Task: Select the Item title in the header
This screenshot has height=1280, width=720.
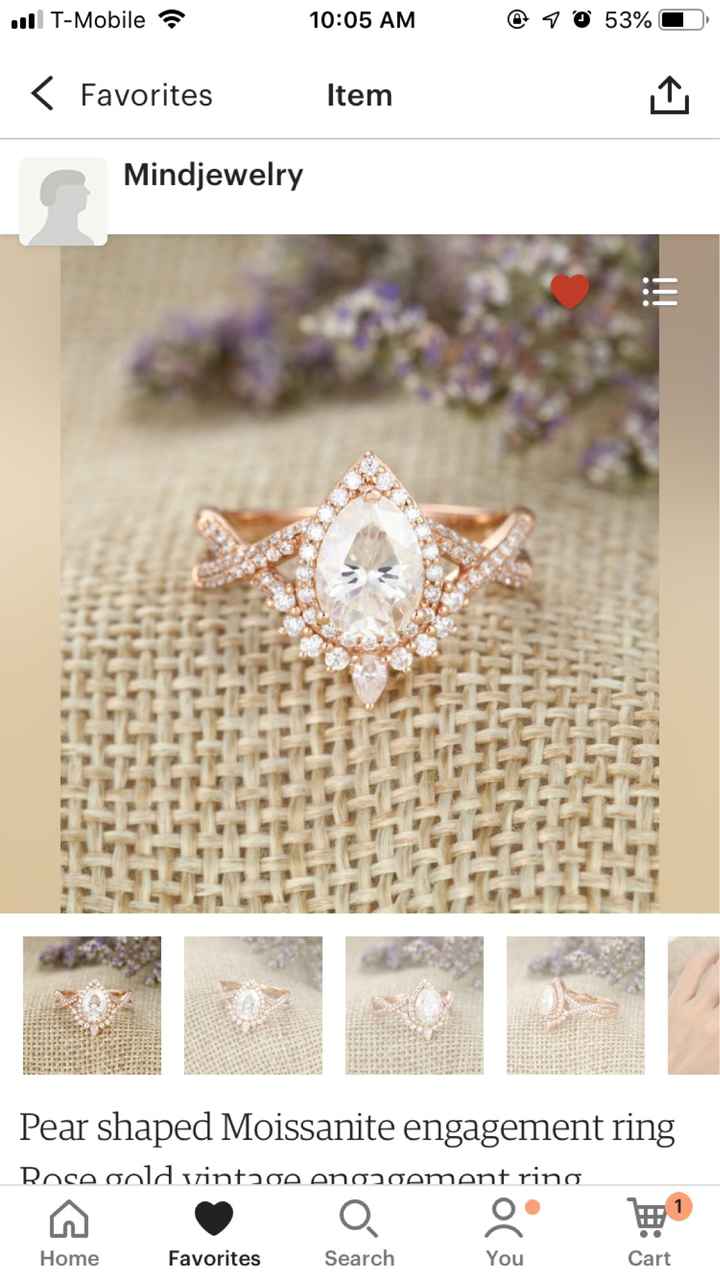Action: tap(359, 94)
